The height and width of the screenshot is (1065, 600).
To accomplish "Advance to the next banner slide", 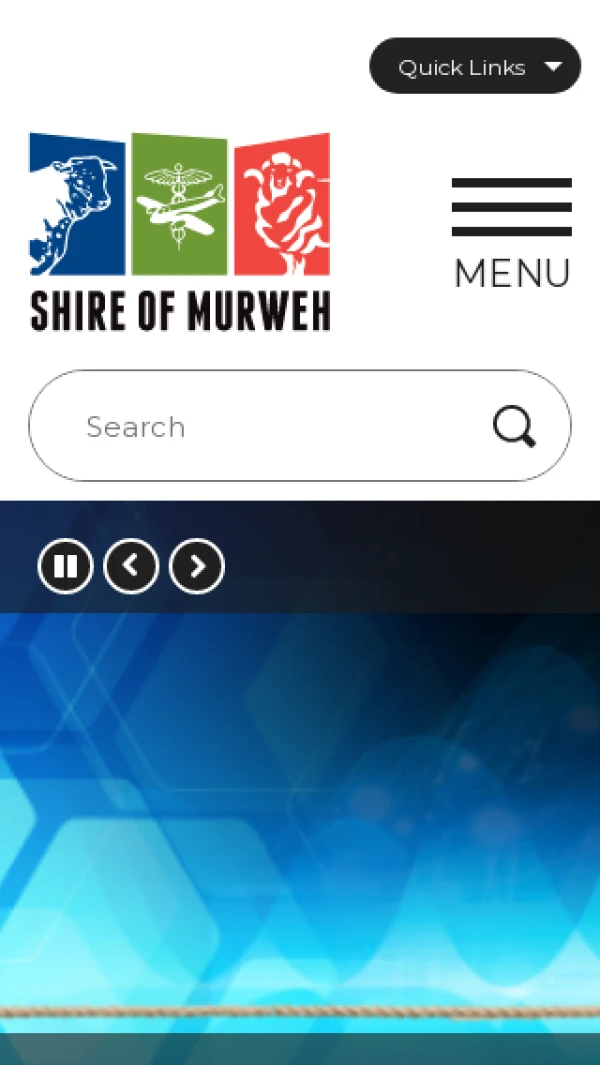I will click(x=197, y=567).
